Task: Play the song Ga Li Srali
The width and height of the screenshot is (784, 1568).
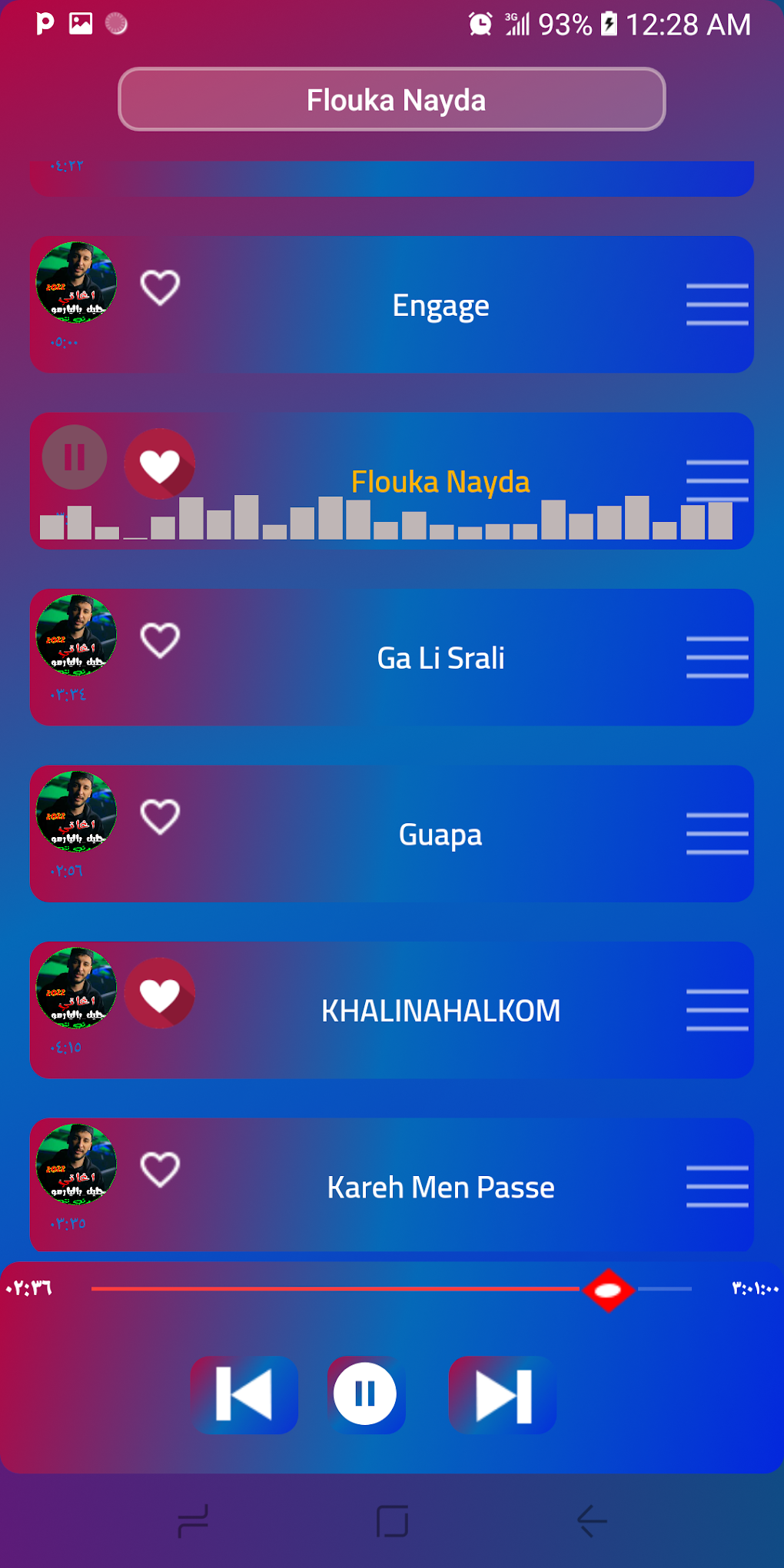Action: click(x=440, y=658)
